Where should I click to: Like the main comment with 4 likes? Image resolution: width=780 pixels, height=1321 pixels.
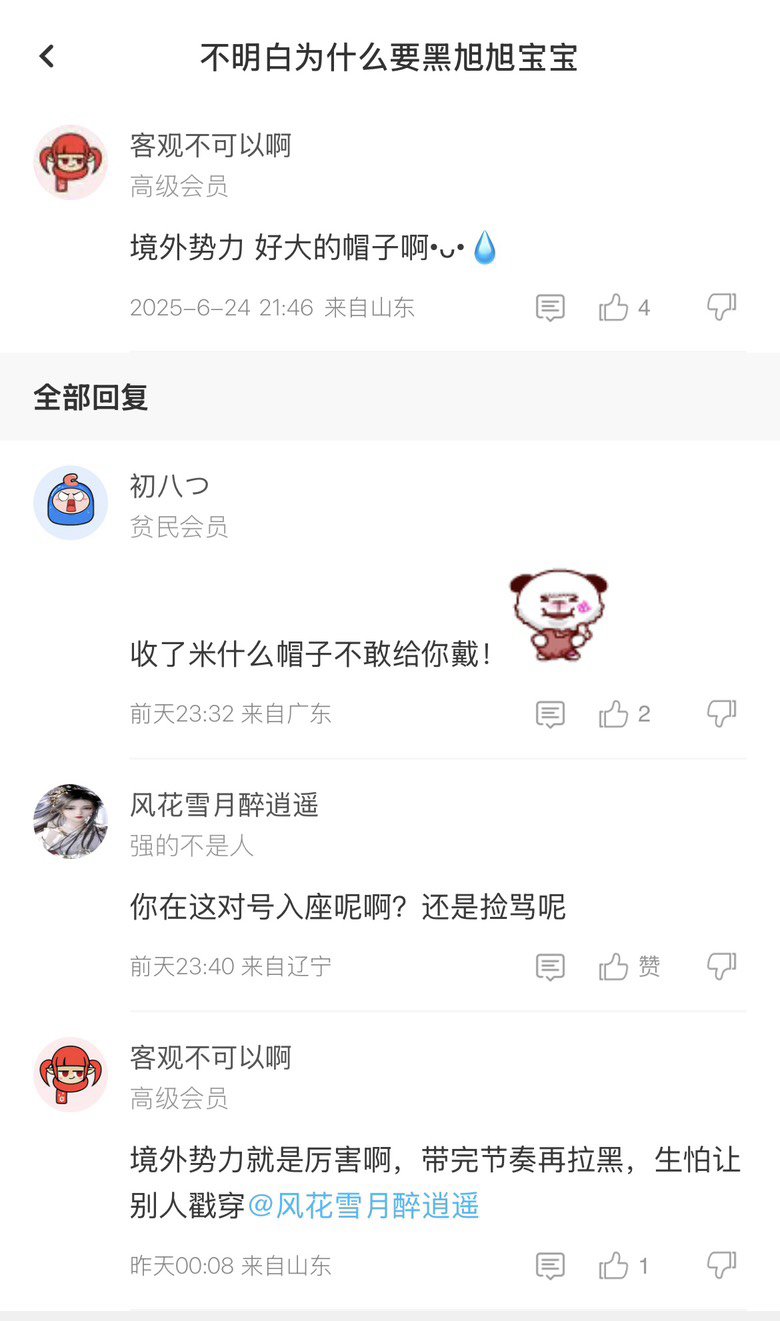coord(624,307)
